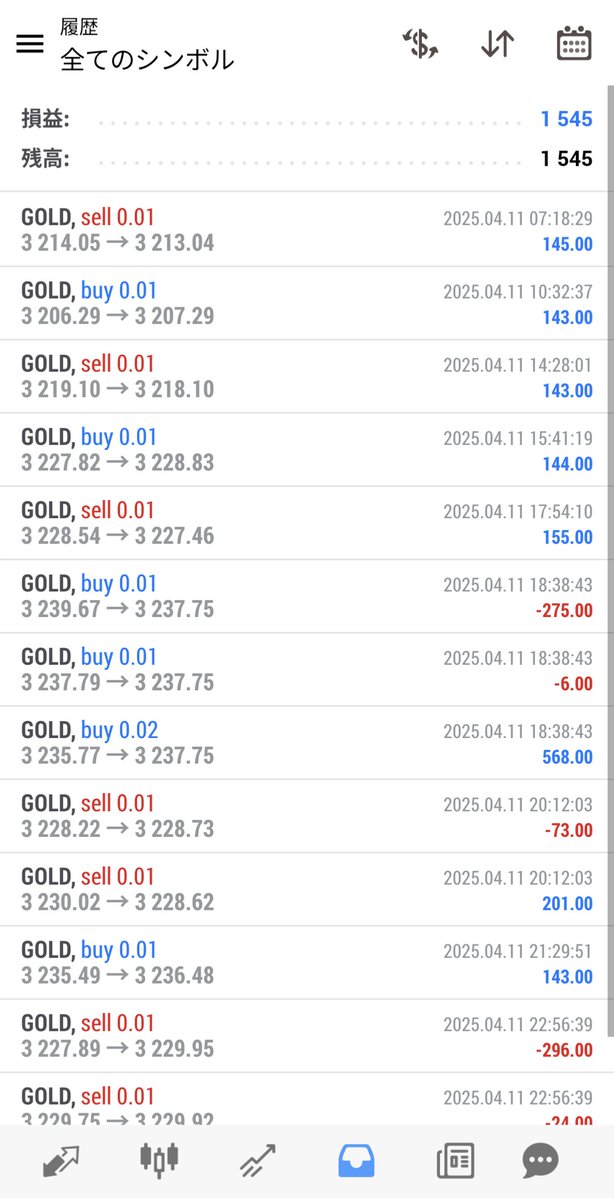
Task: Open the calendar date range picker
Action: [573, 44]
